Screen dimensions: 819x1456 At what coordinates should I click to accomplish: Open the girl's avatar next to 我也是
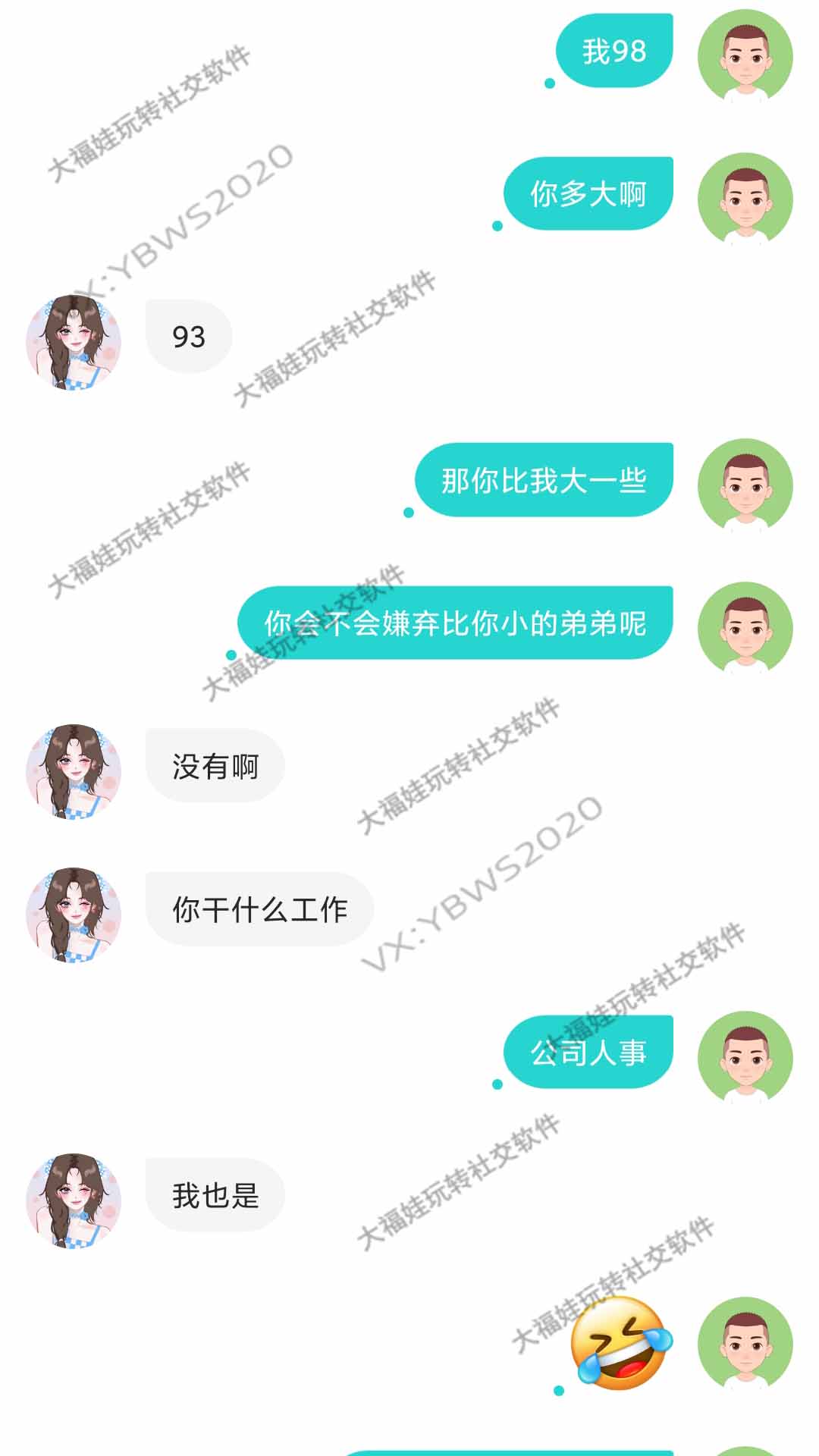tap(74, 1201)
